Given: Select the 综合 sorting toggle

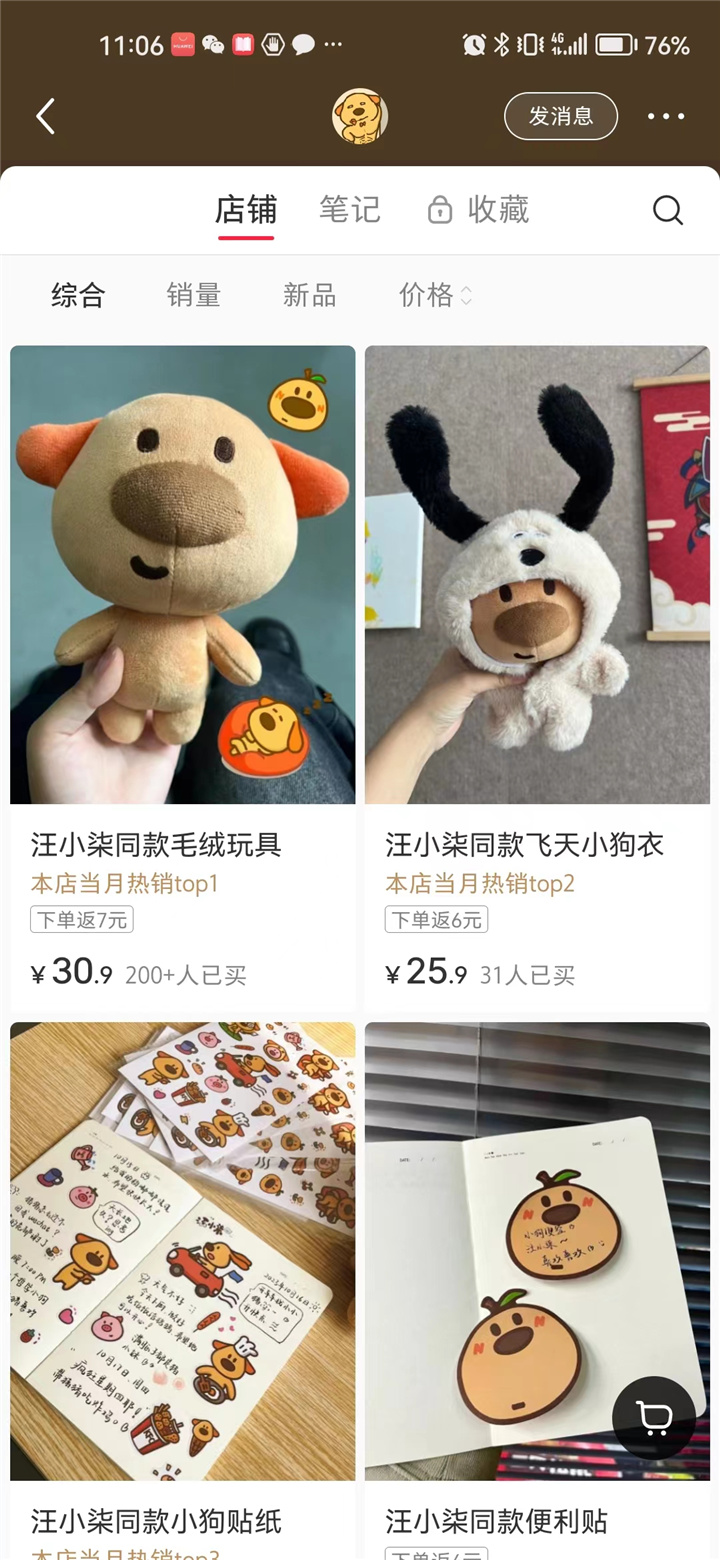Looking at the screenshot, I should pyautogui.click(x=78, y=295).
